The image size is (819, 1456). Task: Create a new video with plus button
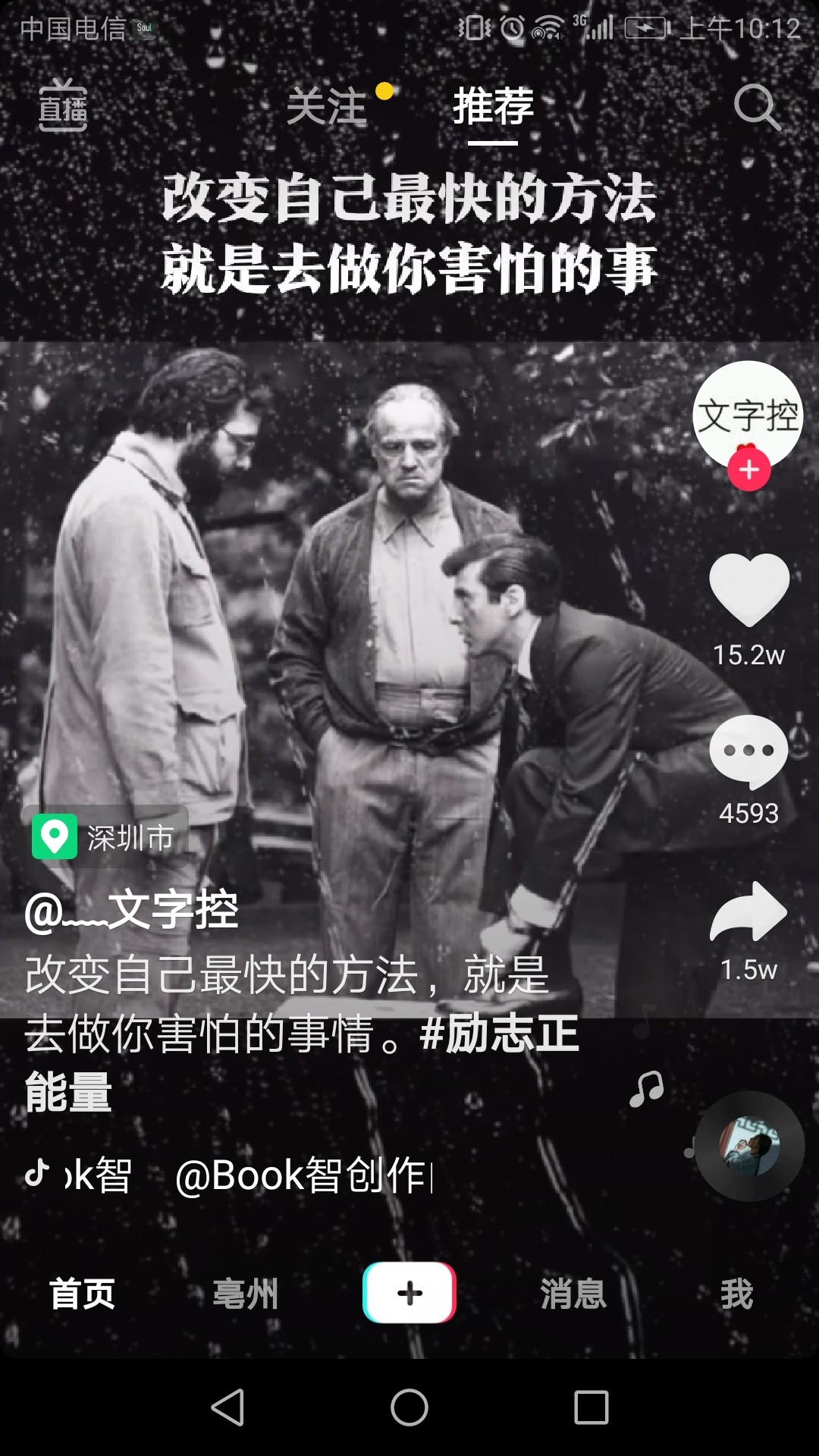point(409,1293)
